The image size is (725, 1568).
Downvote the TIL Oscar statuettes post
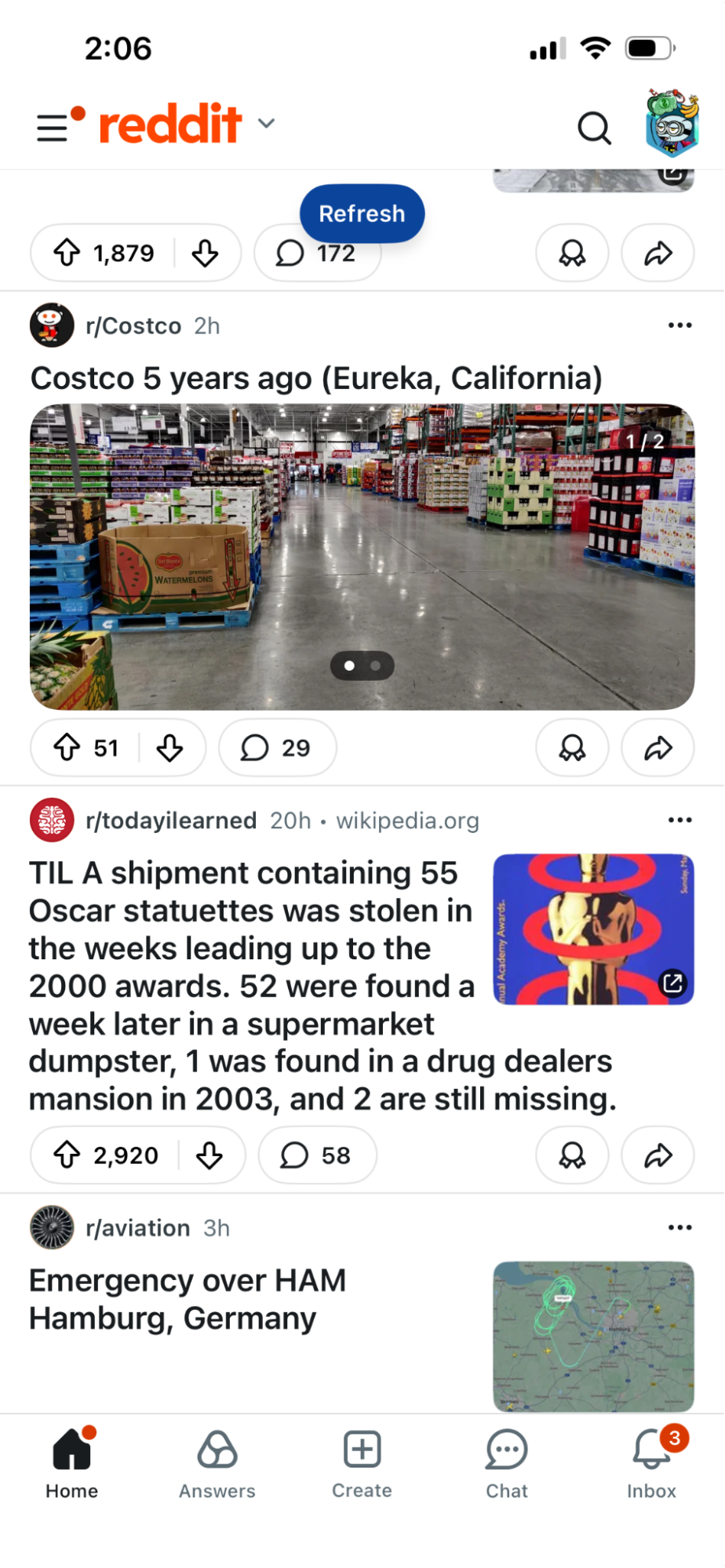tap(209, 1154)
